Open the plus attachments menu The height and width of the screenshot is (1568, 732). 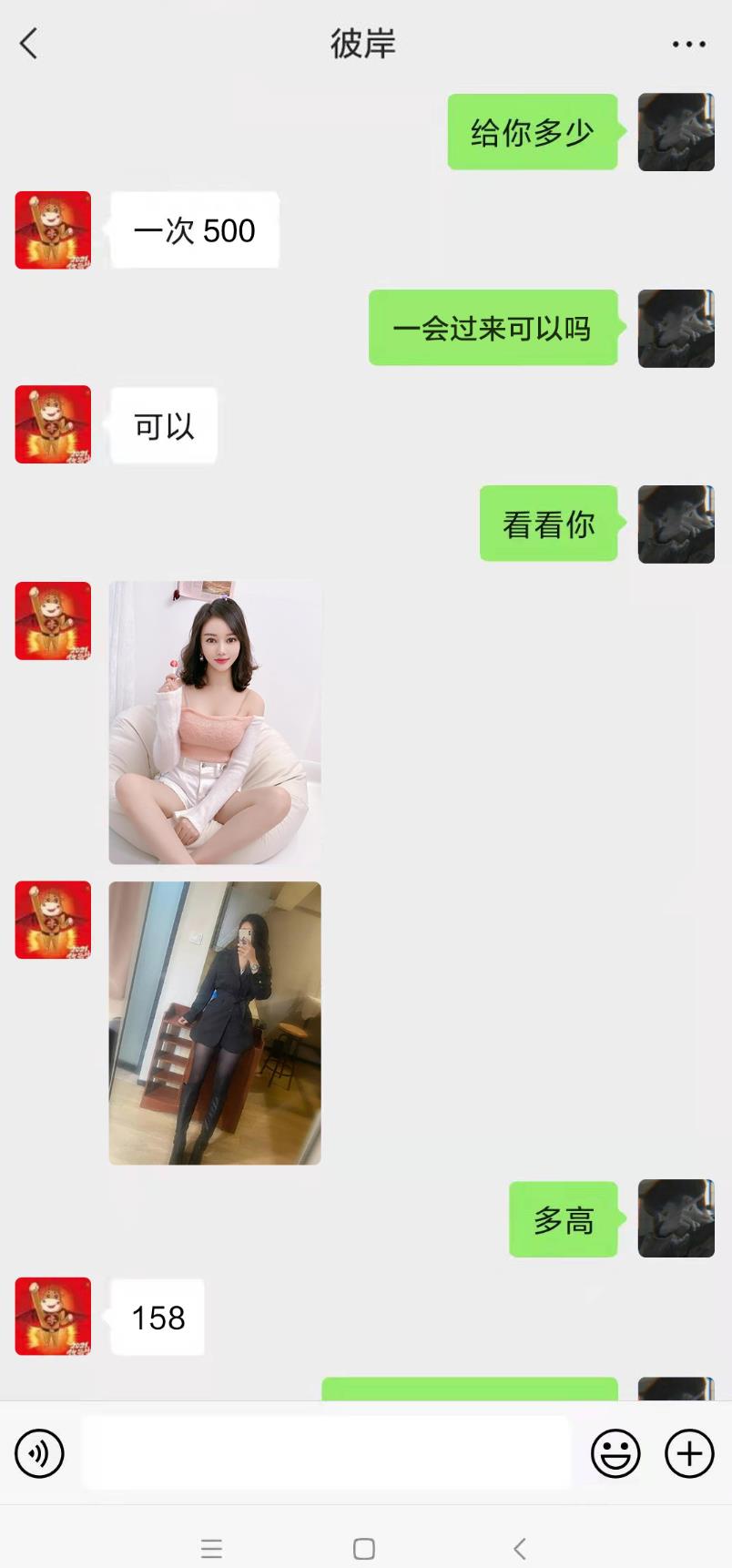[x=689, y=1452]
